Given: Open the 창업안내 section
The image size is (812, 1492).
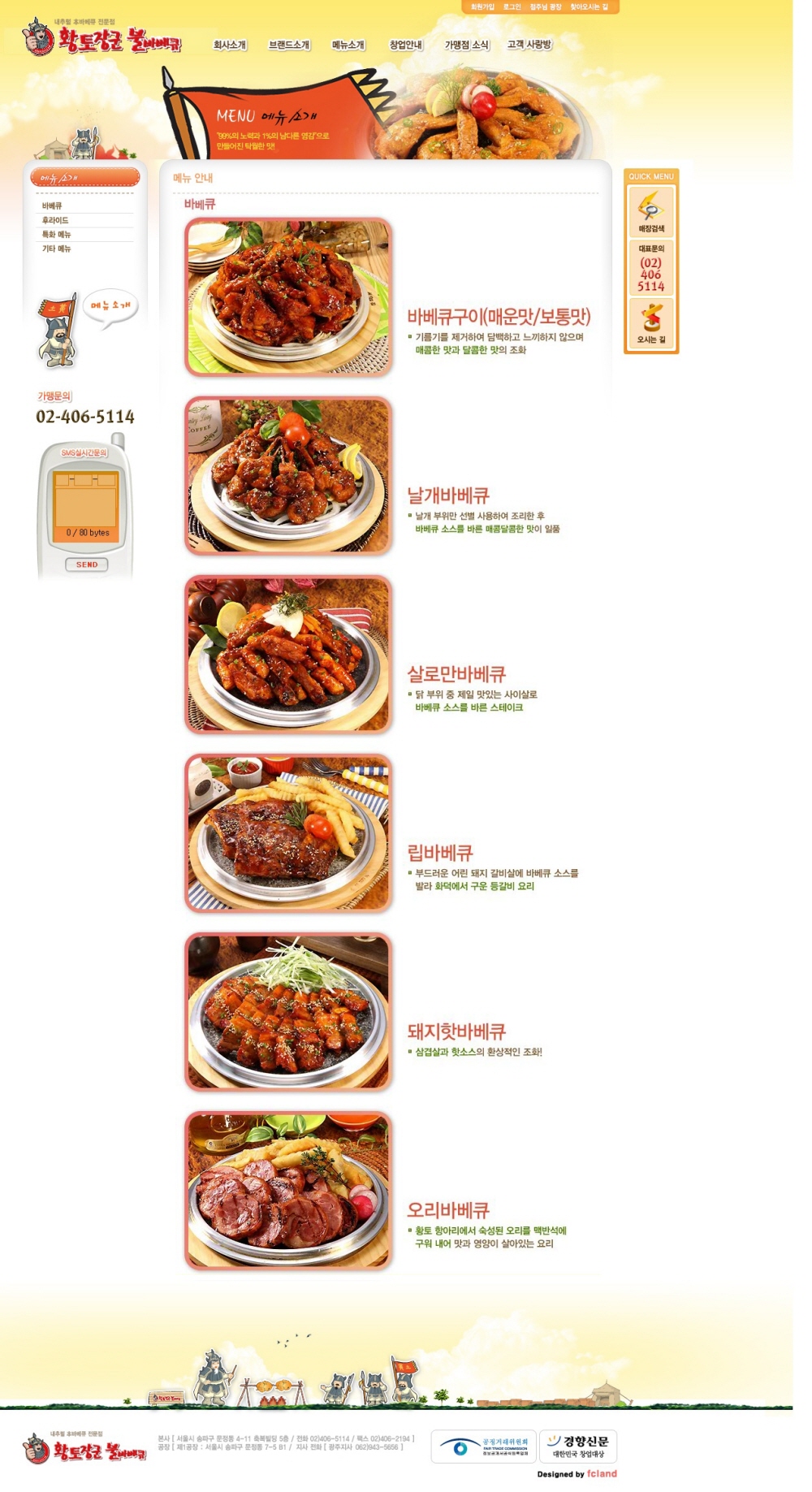Looking at the screenshot, I should 405,45.
